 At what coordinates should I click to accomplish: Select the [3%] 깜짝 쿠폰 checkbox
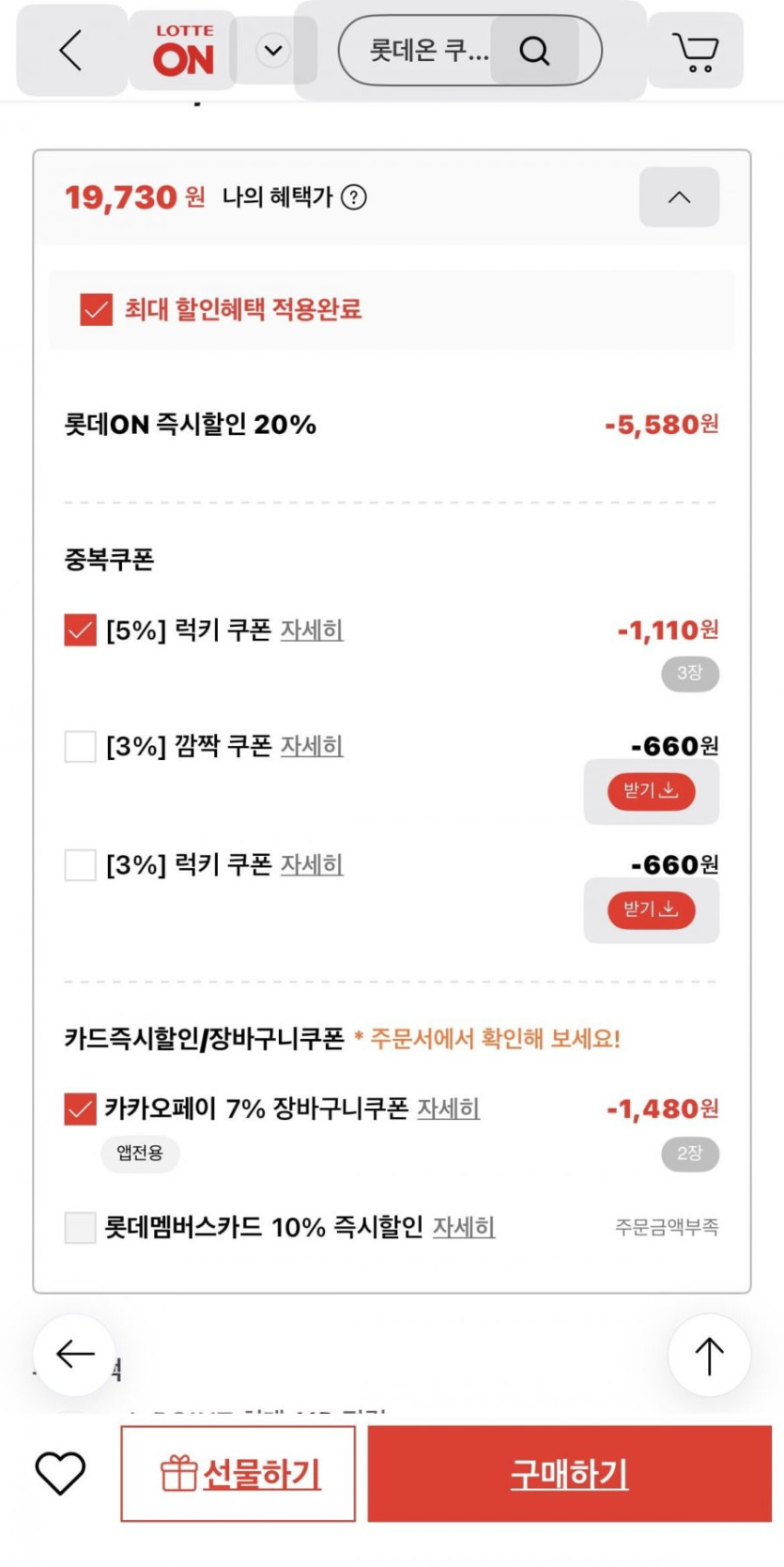click(x=80, y=746)
